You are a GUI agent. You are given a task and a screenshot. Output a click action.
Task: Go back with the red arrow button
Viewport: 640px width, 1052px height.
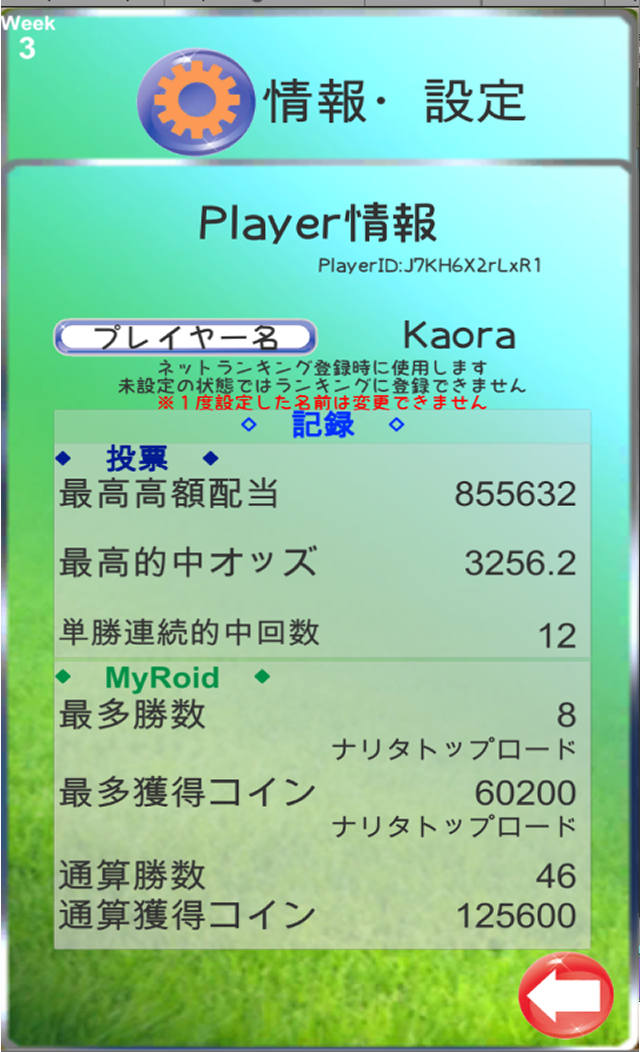tap(566, 995)
